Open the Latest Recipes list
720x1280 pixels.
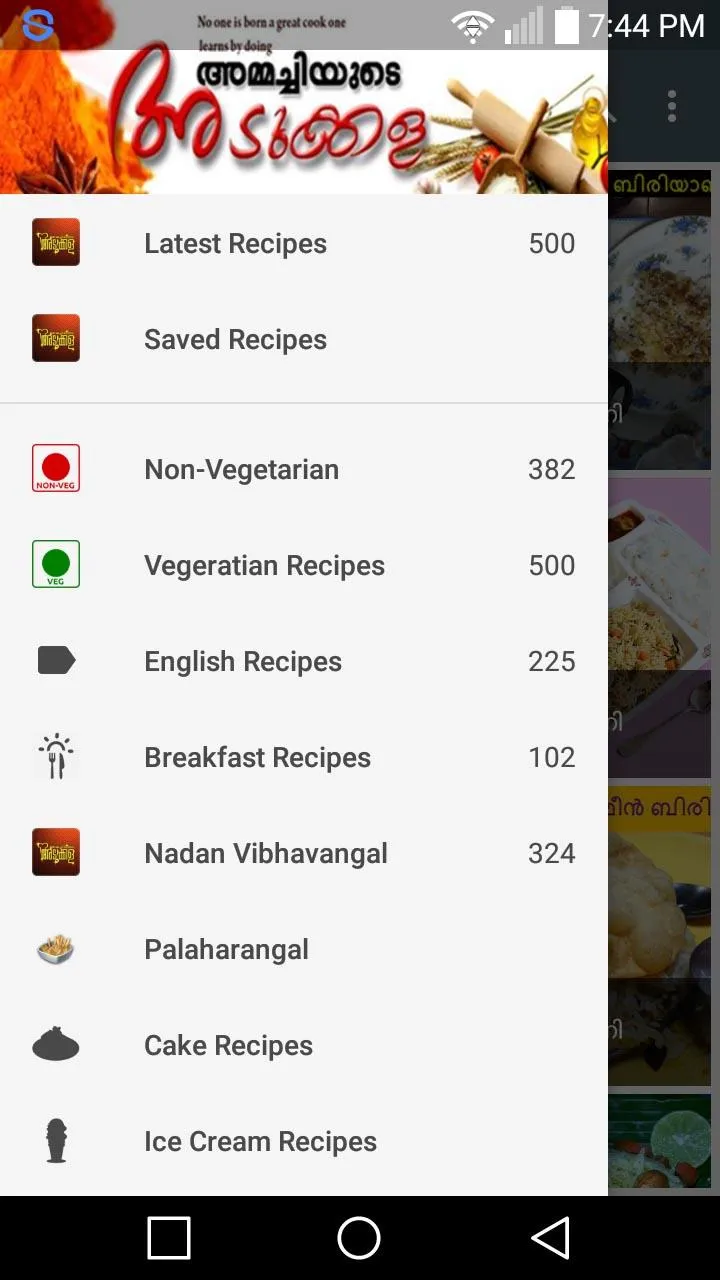[235, 242]
